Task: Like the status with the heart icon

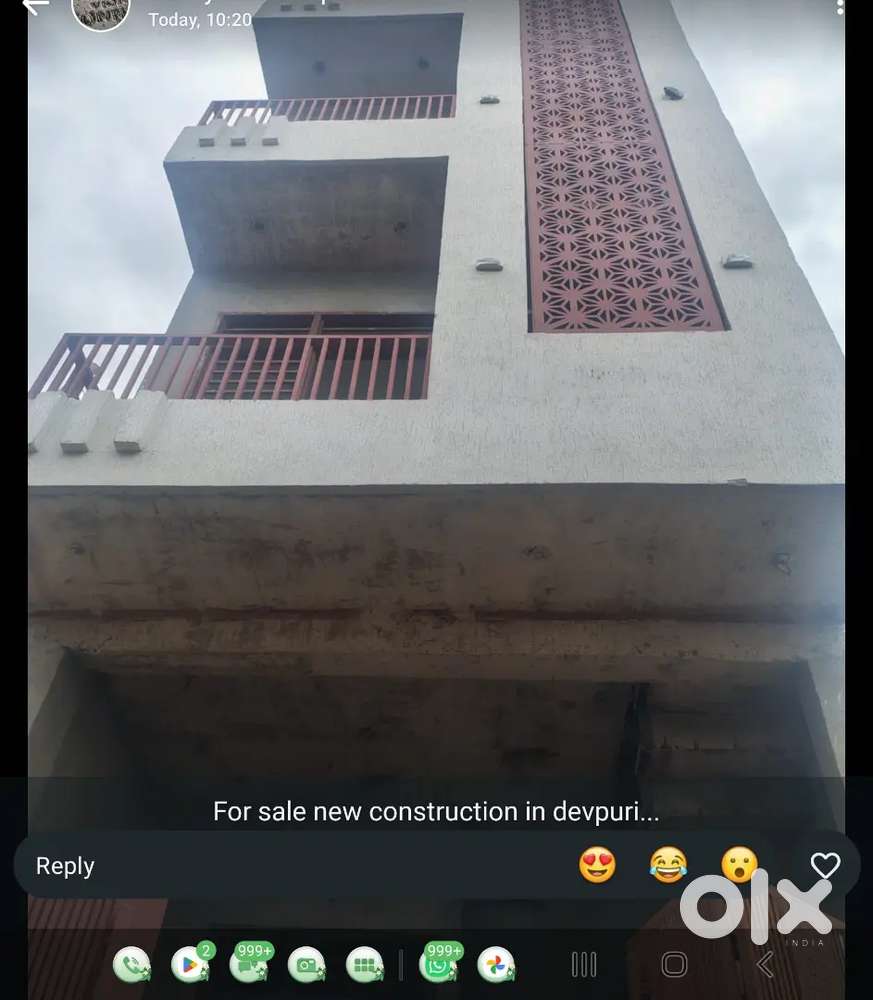Action: (x=825, y=865)
